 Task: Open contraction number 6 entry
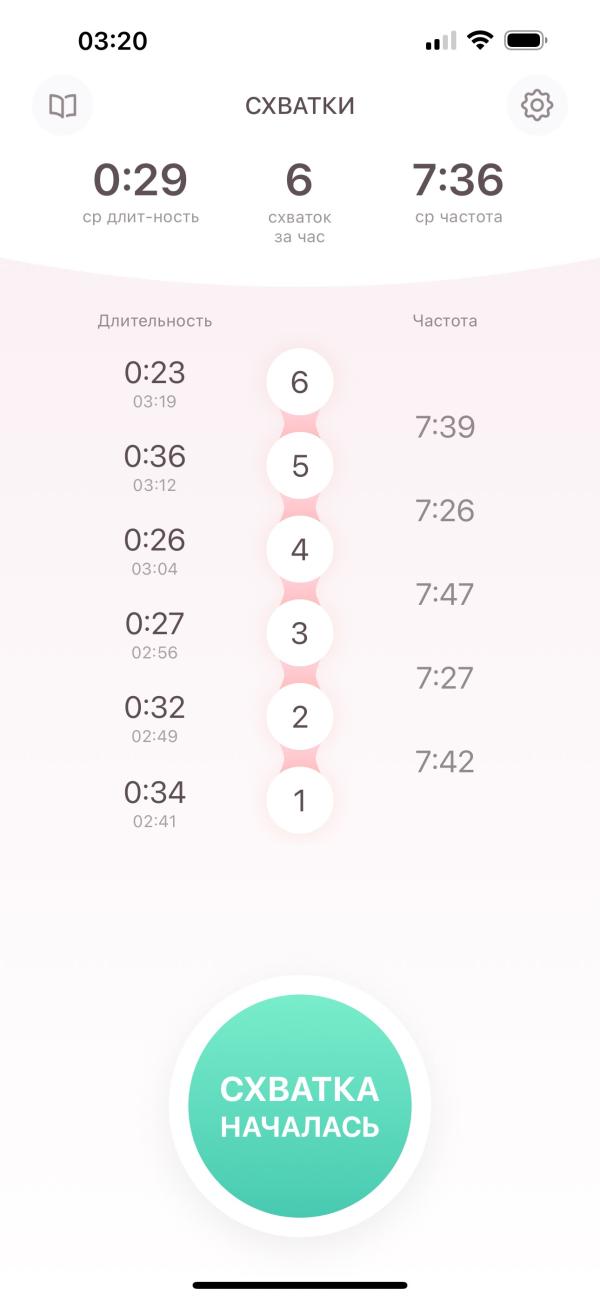pyautogui.click(x=300, y=382)
